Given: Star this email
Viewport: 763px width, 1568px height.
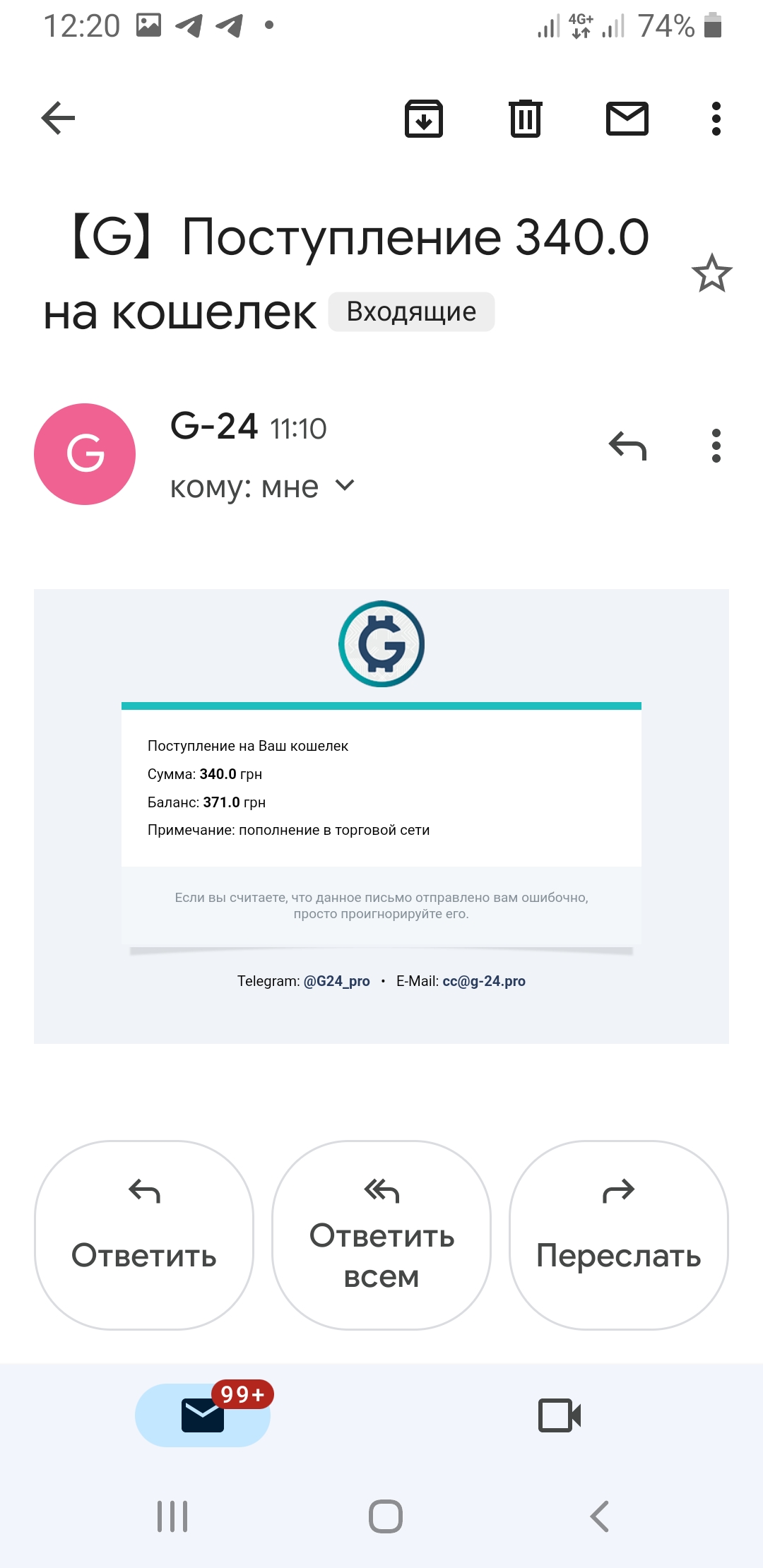Looking at the screenshot, I should 711,274.
